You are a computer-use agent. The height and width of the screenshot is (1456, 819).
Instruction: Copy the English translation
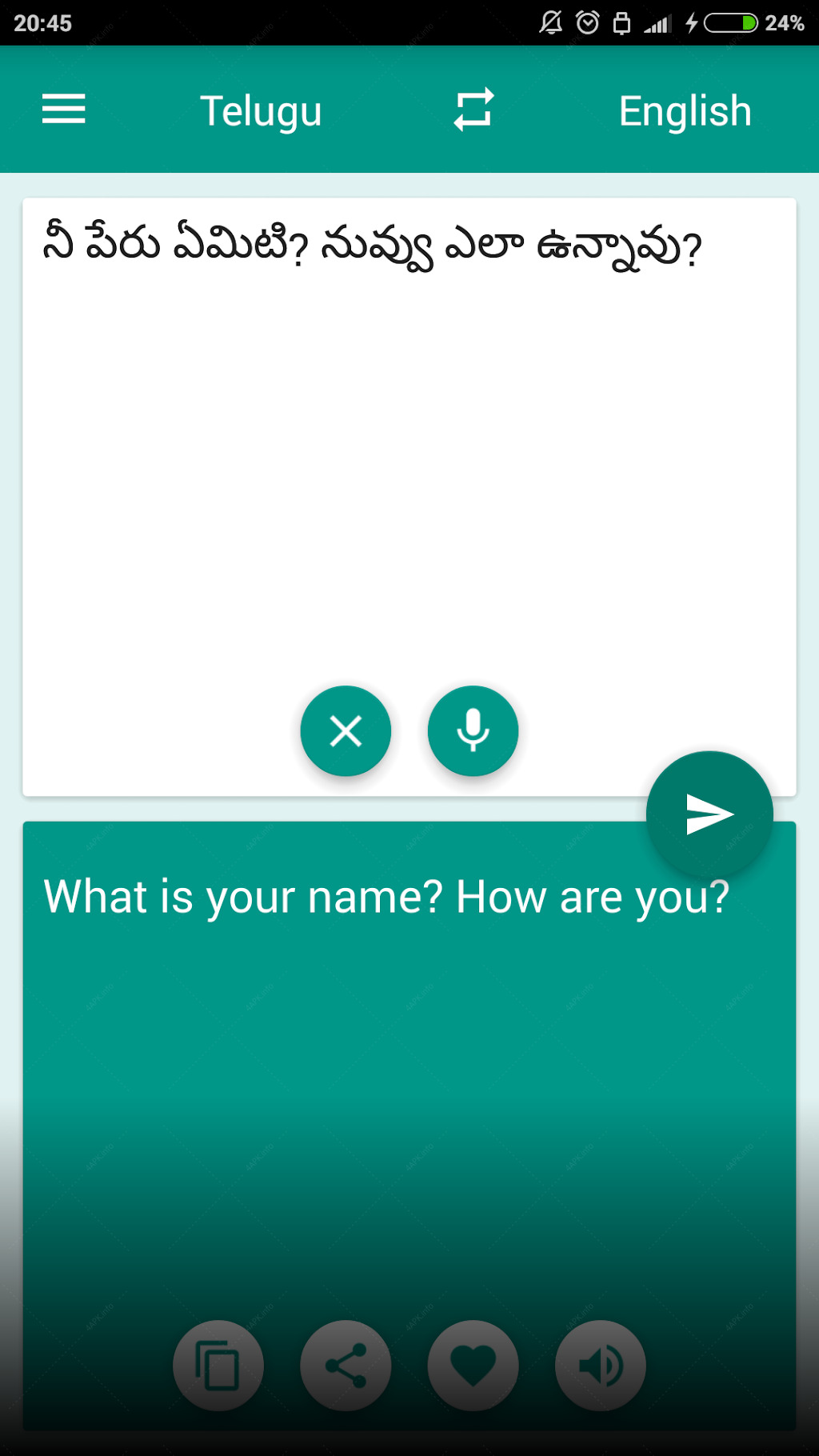click(218, 1366)
